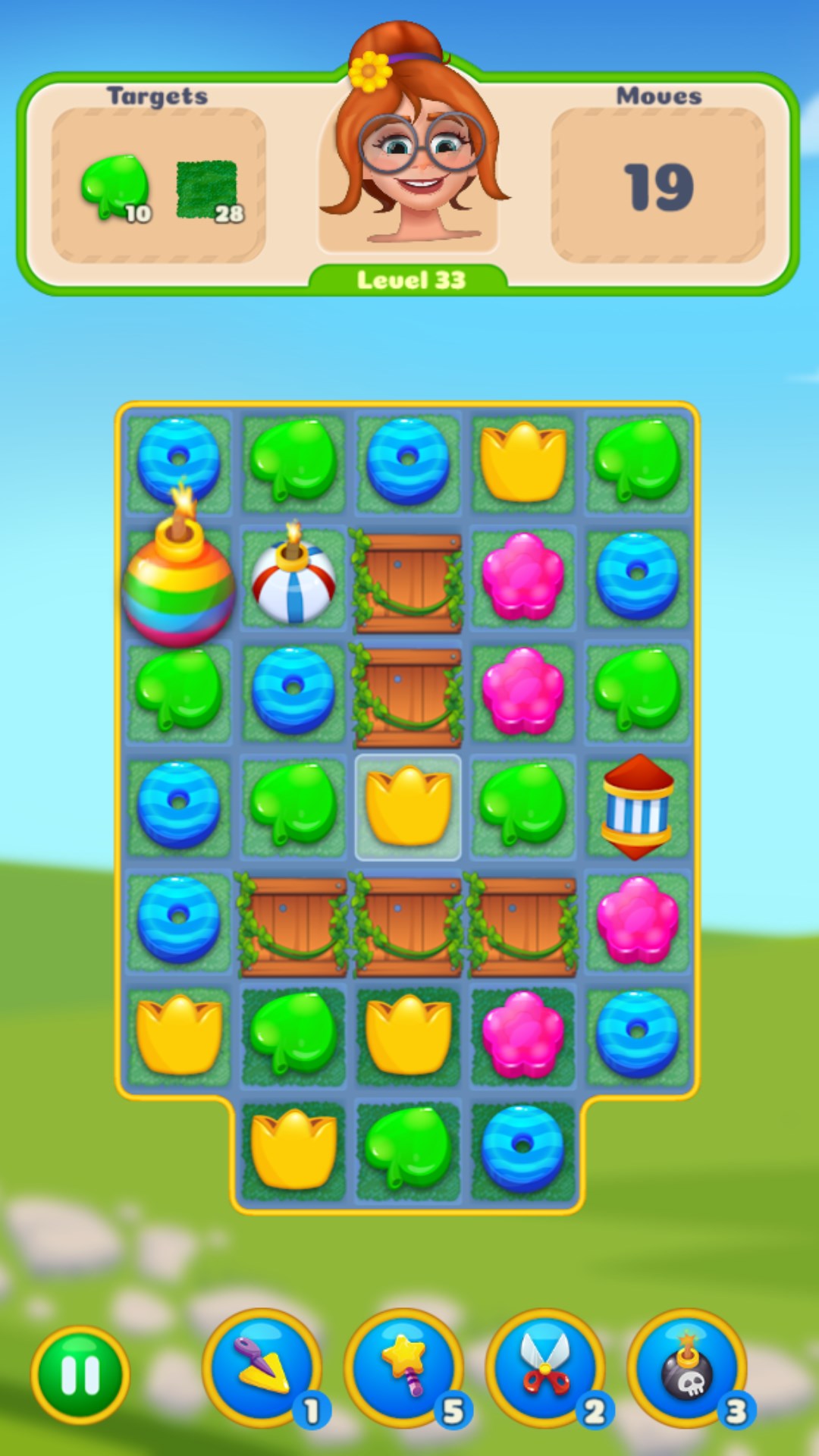Select the shovel booster
The image size is (819, 1456).
tap(262, 1367)
